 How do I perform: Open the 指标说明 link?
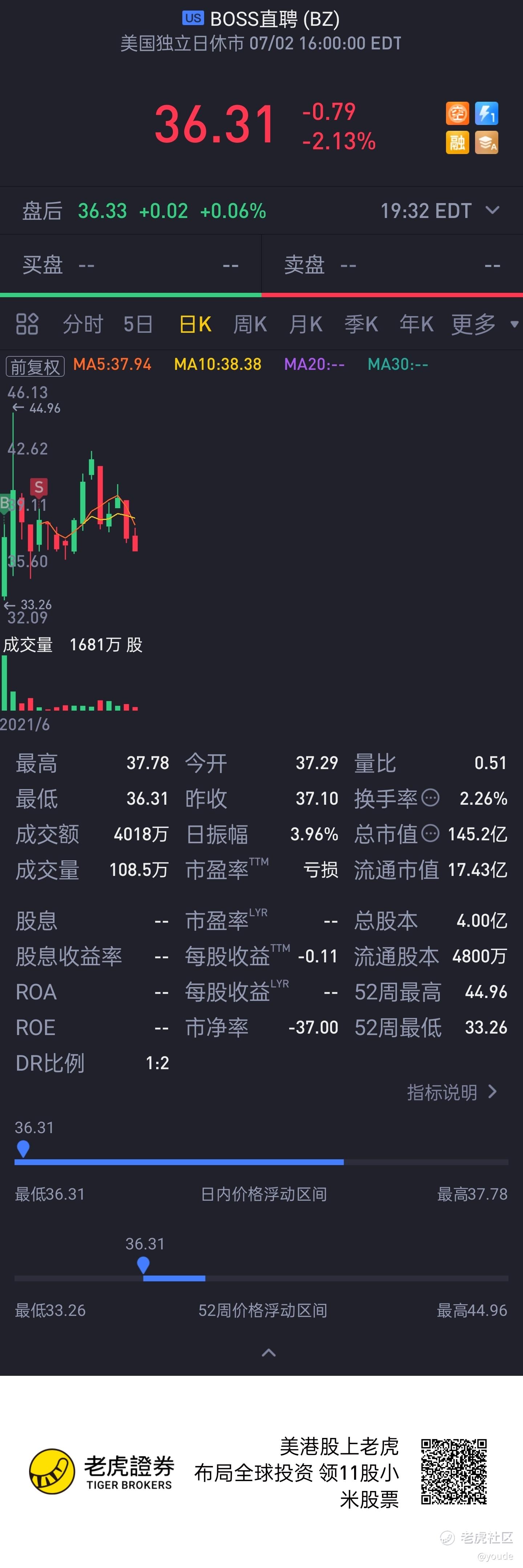tap(453, 1092)
